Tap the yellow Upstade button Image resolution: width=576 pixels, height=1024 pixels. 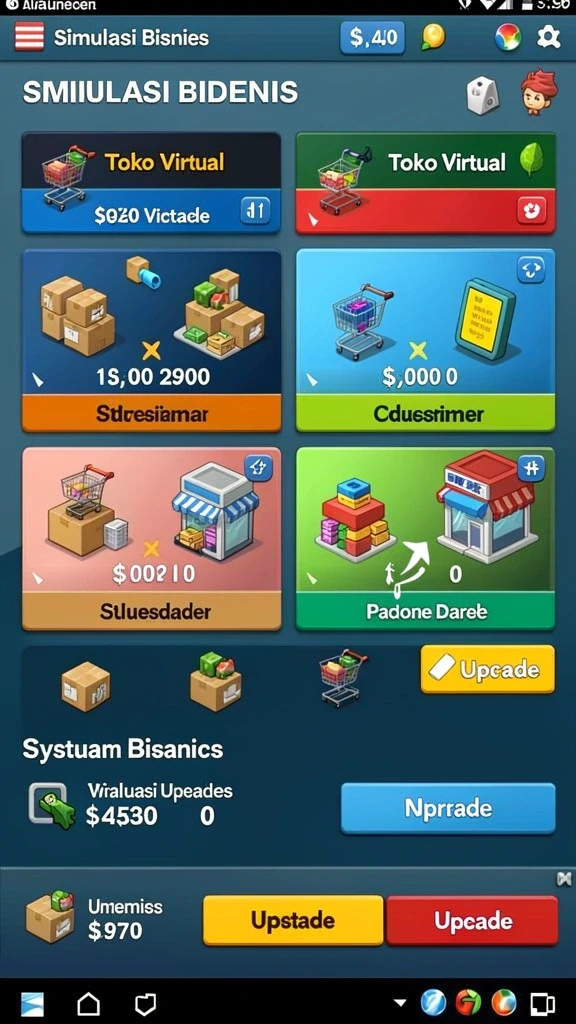pos(293,921)
